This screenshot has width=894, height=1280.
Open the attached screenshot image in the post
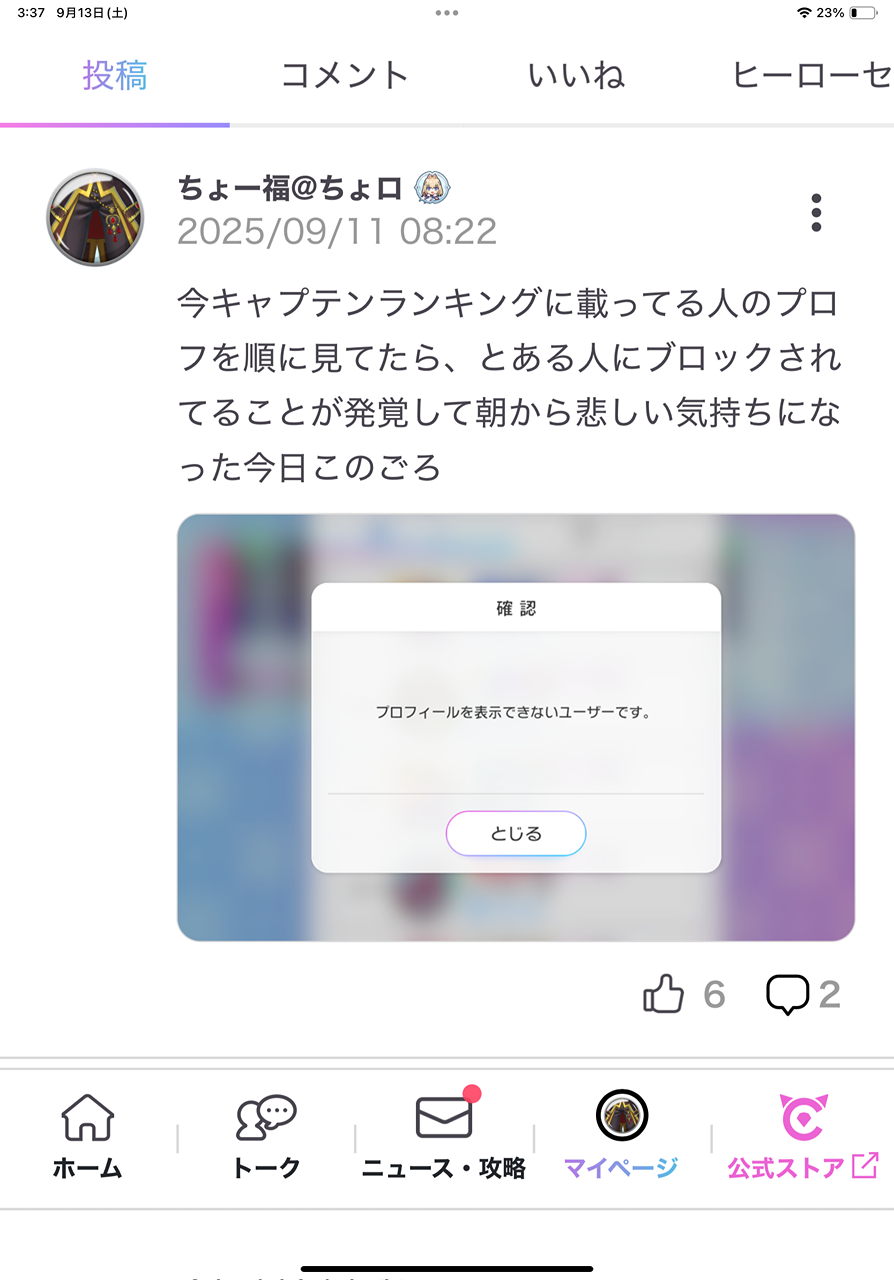[x=516, y=727]
